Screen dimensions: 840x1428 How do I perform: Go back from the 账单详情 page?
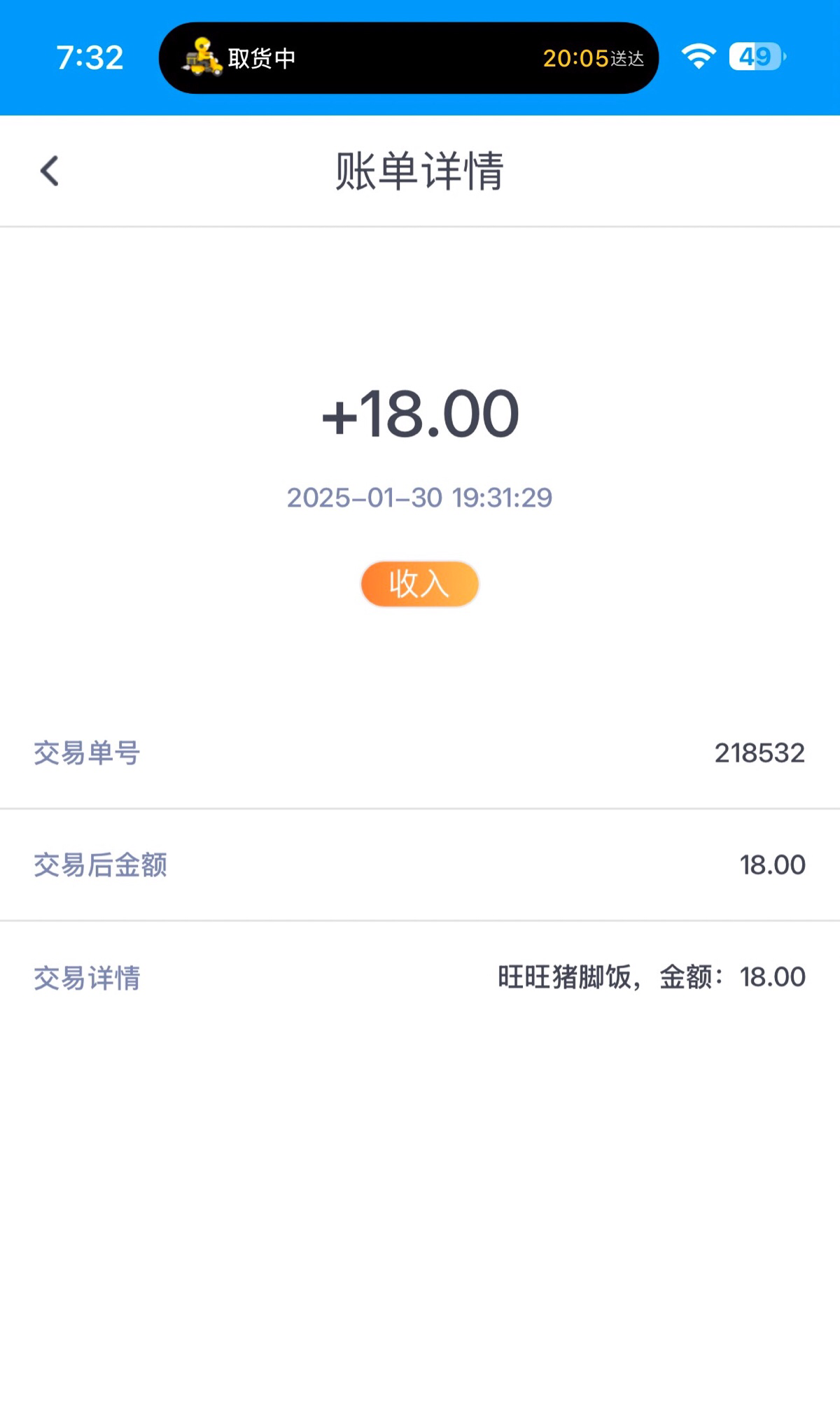coord(49,171)
